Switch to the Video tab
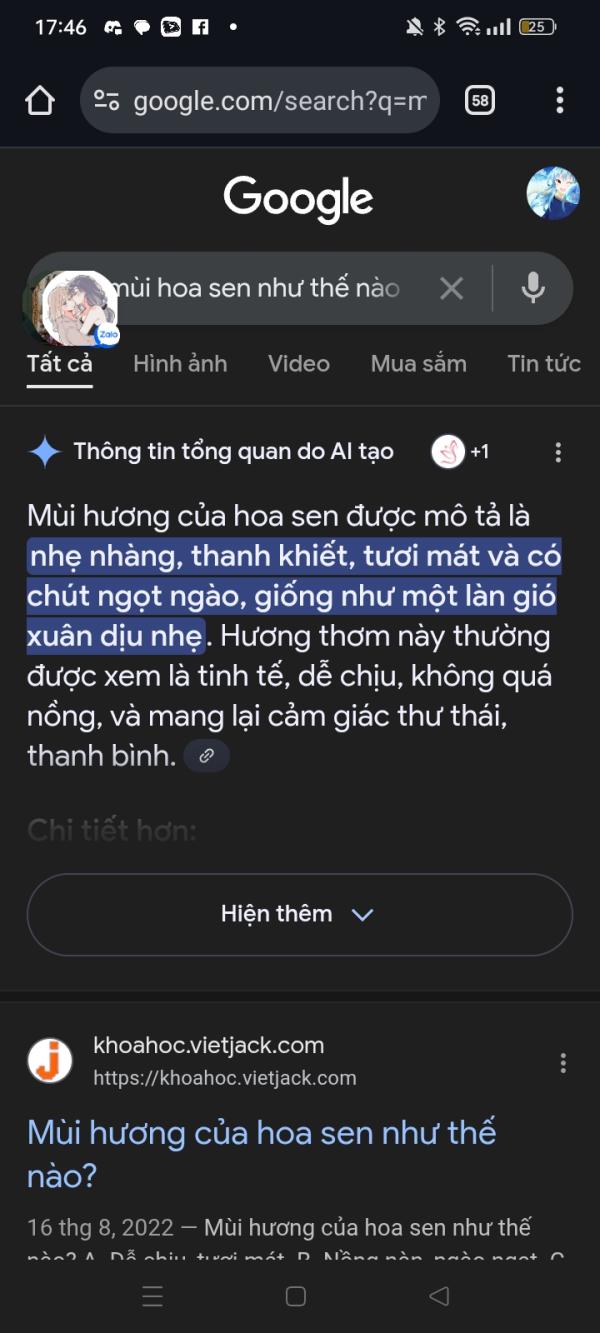This screenshot has width=600, height=1333. click(298, 364)
